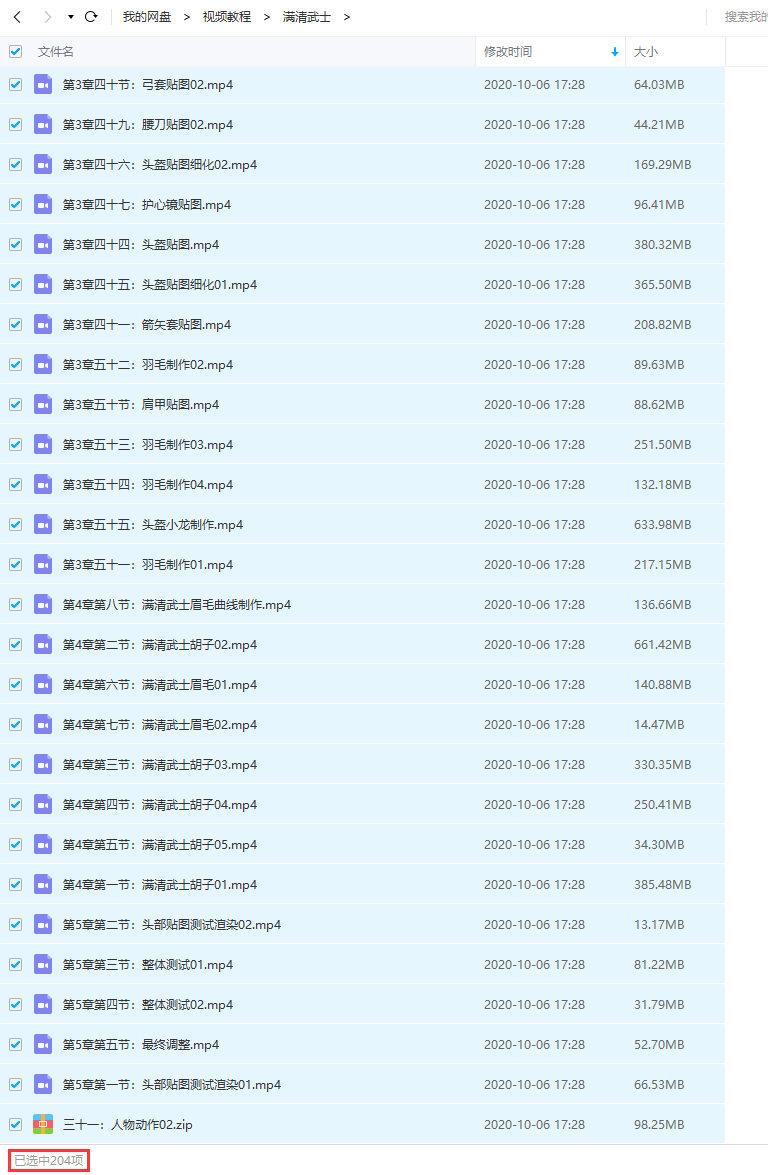Screen dimensions: 768x1175
Task: Open 我的网盘 in the breadcrumb path
Action: pos(146,17)
